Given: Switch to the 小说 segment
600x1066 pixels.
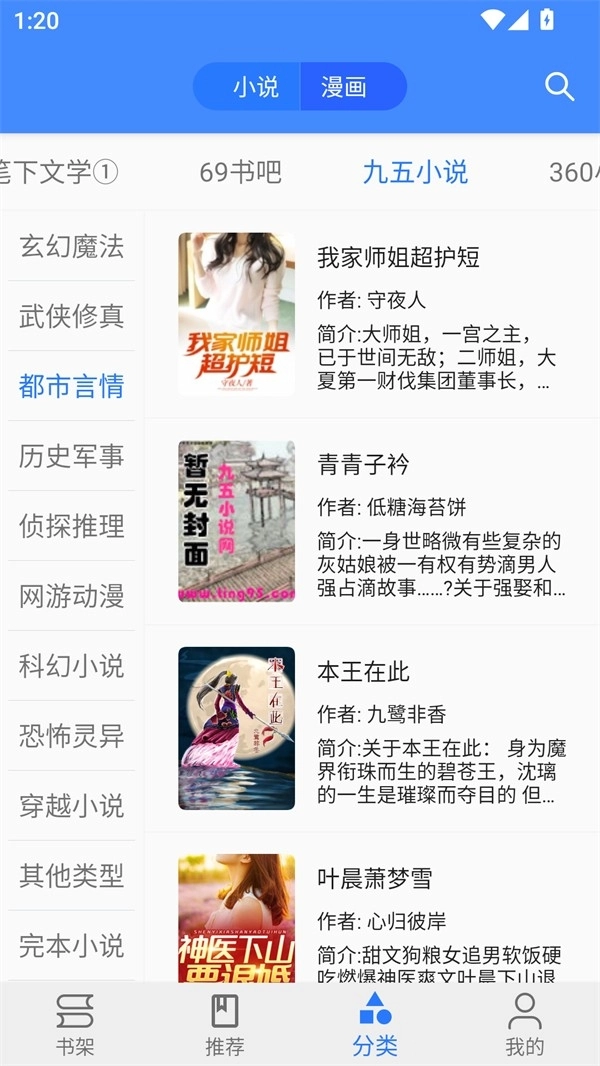Looking at the screenshot, I should pyautogui.click(x=255, y=87).
